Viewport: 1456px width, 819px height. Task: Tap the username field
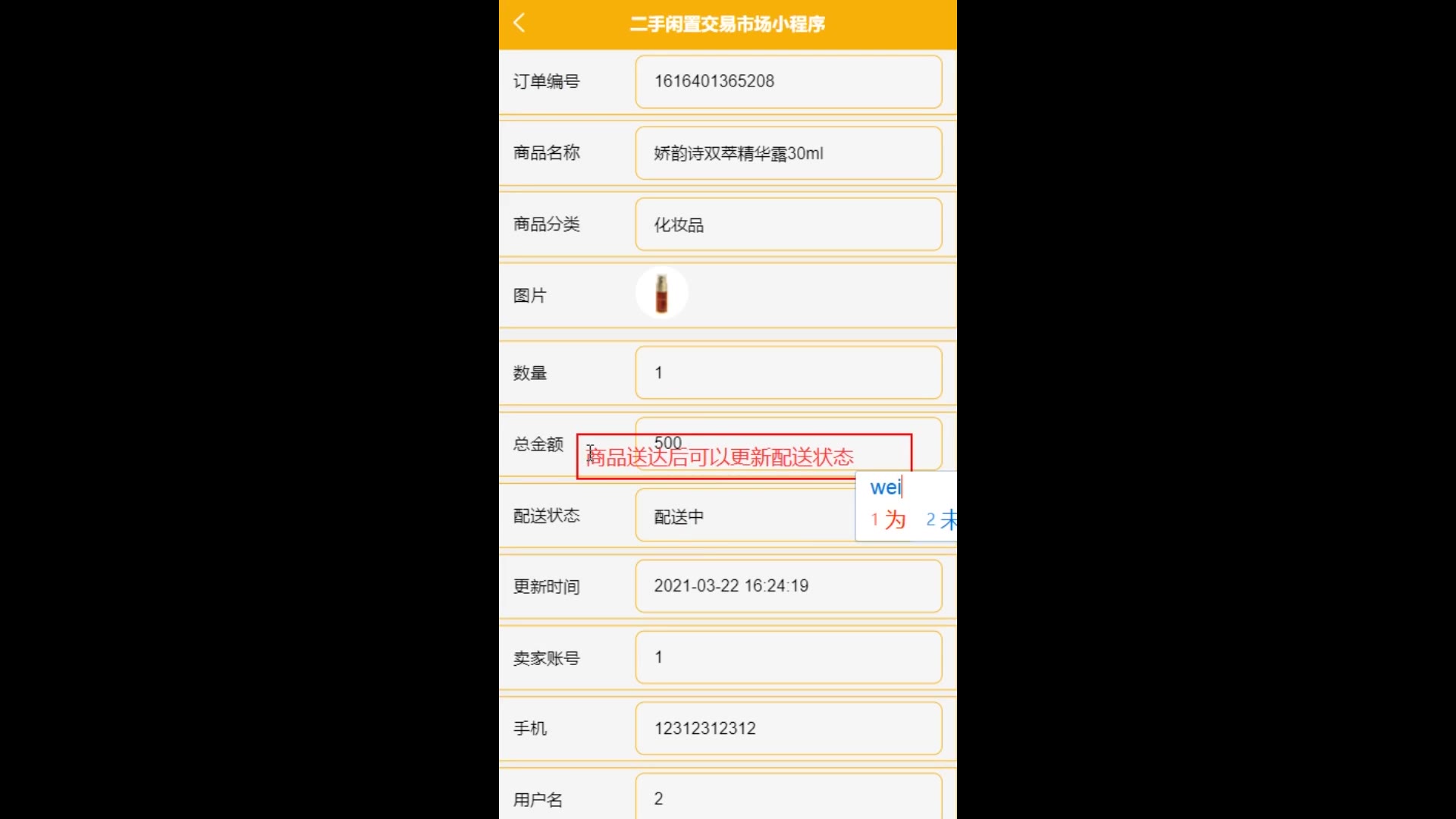point(788,798)
